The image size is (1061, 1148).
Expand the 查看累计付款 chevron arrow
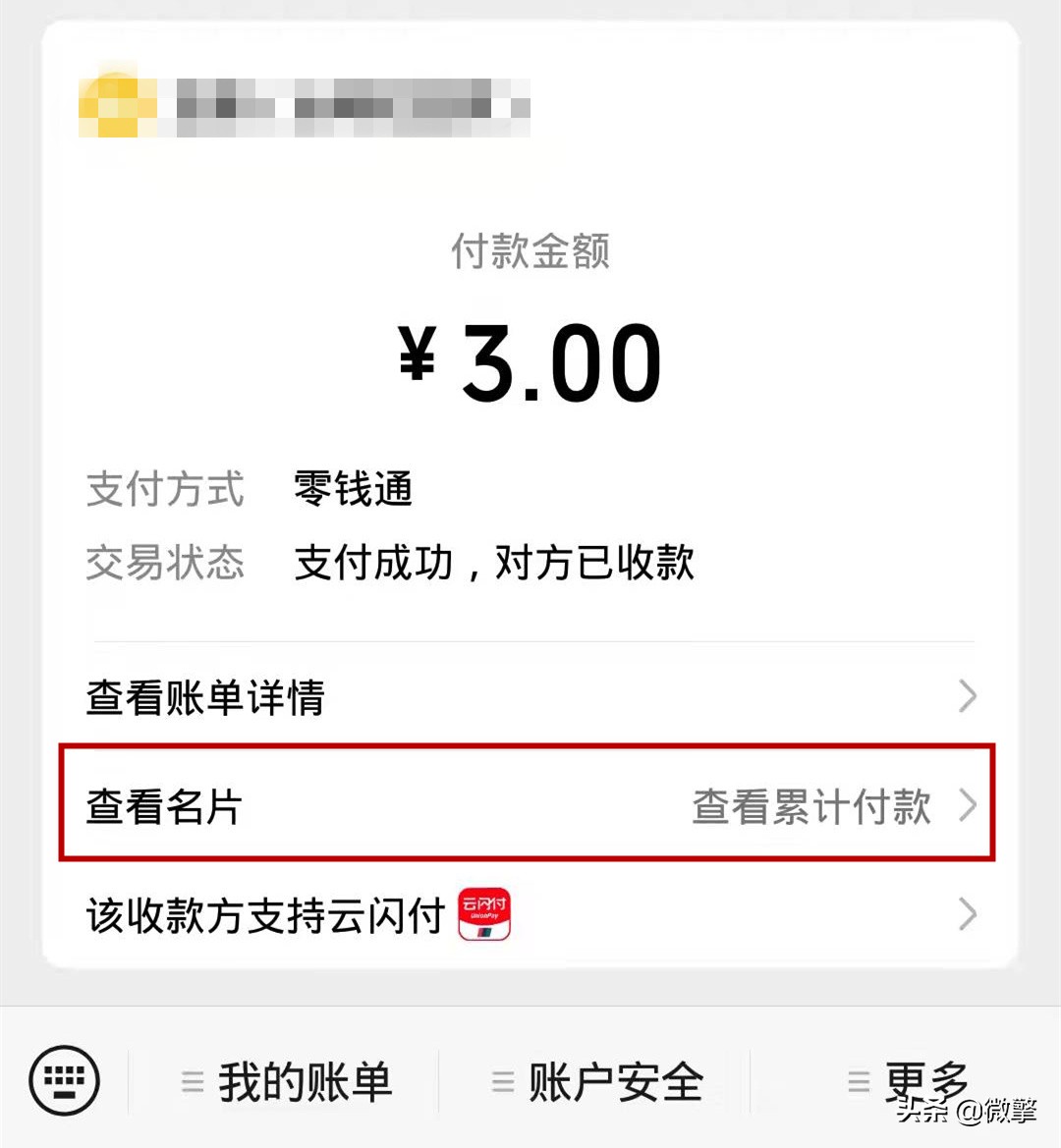(x=970, y=806)
